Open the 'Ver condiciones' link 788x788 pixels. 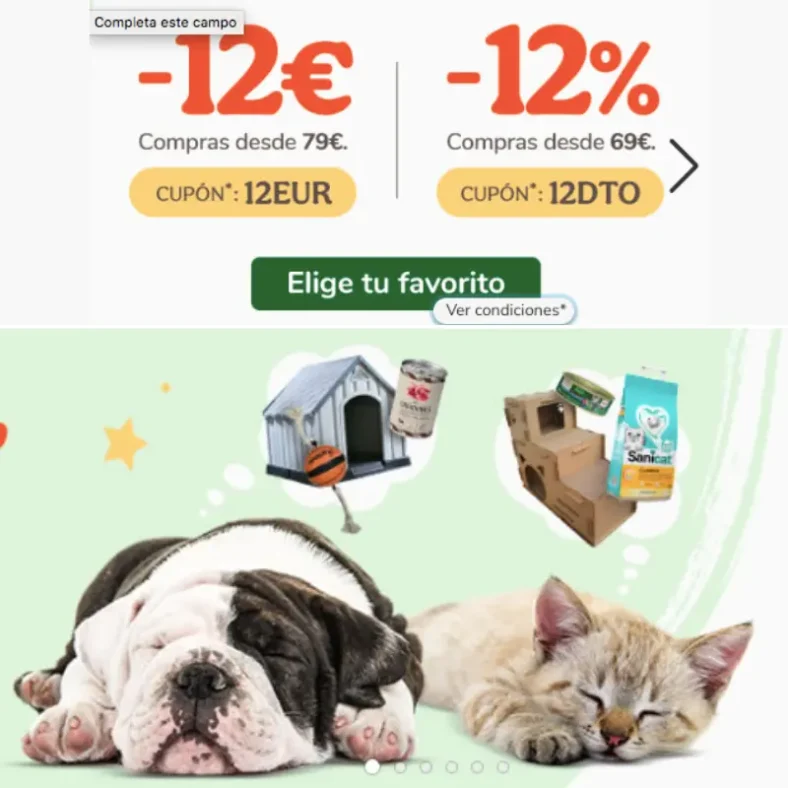(x=505, y=311)
